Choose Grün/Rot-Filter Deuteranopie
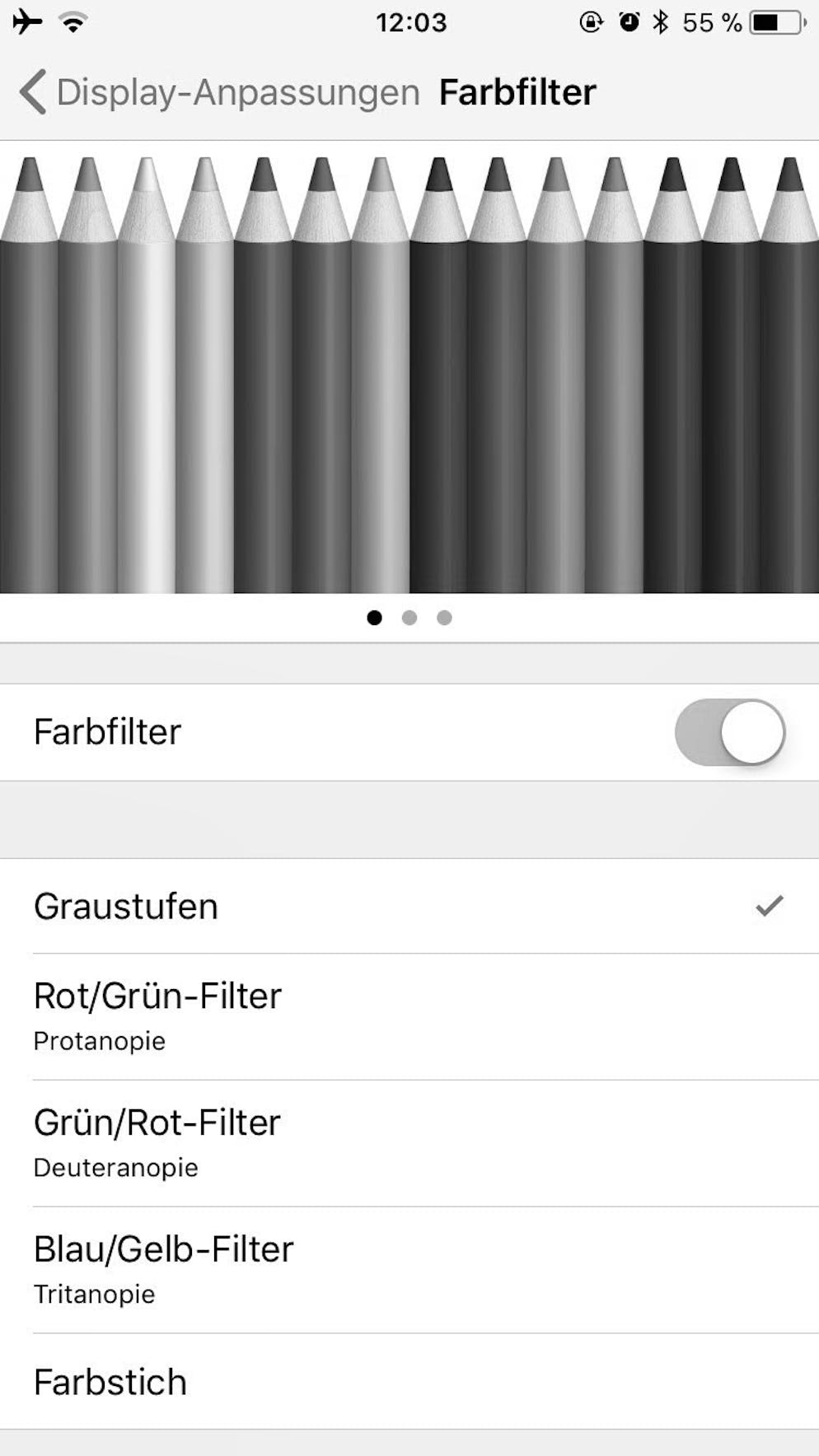 click(409, 1144)
